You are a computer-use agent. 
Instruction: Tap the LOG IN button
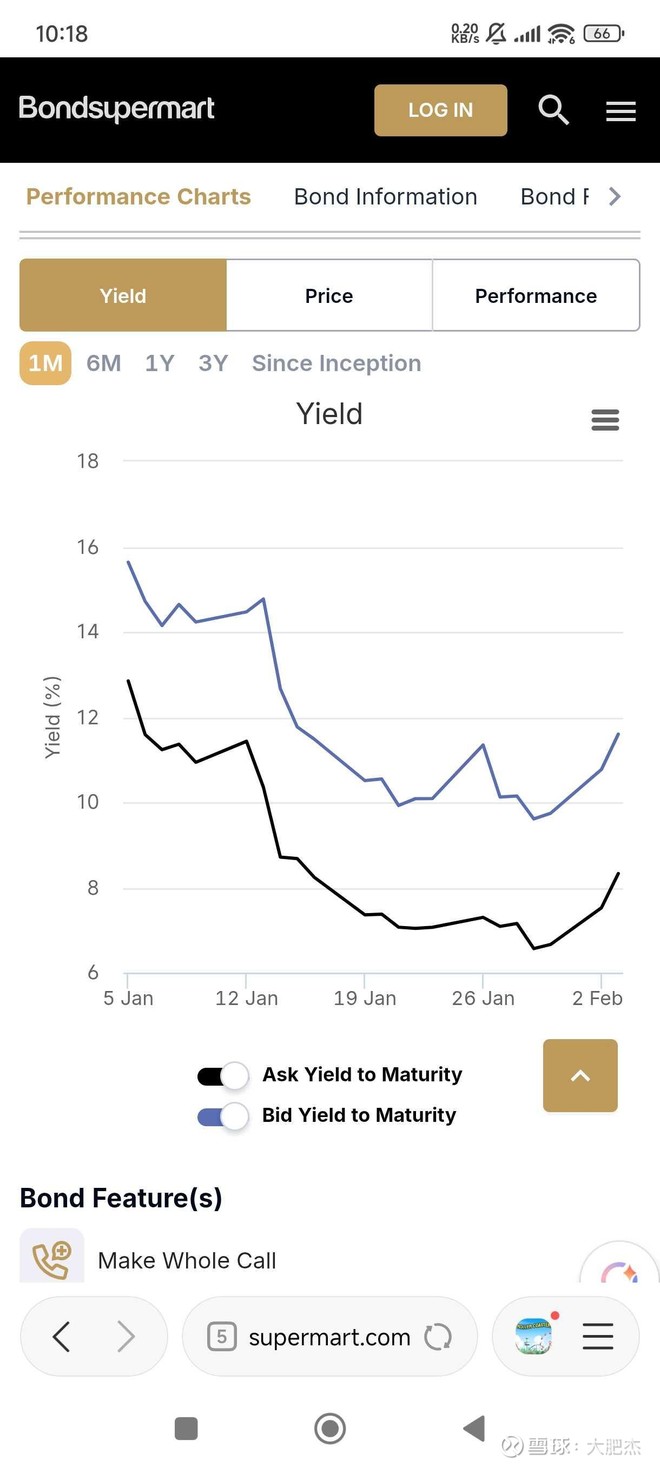tap(440, 110)
